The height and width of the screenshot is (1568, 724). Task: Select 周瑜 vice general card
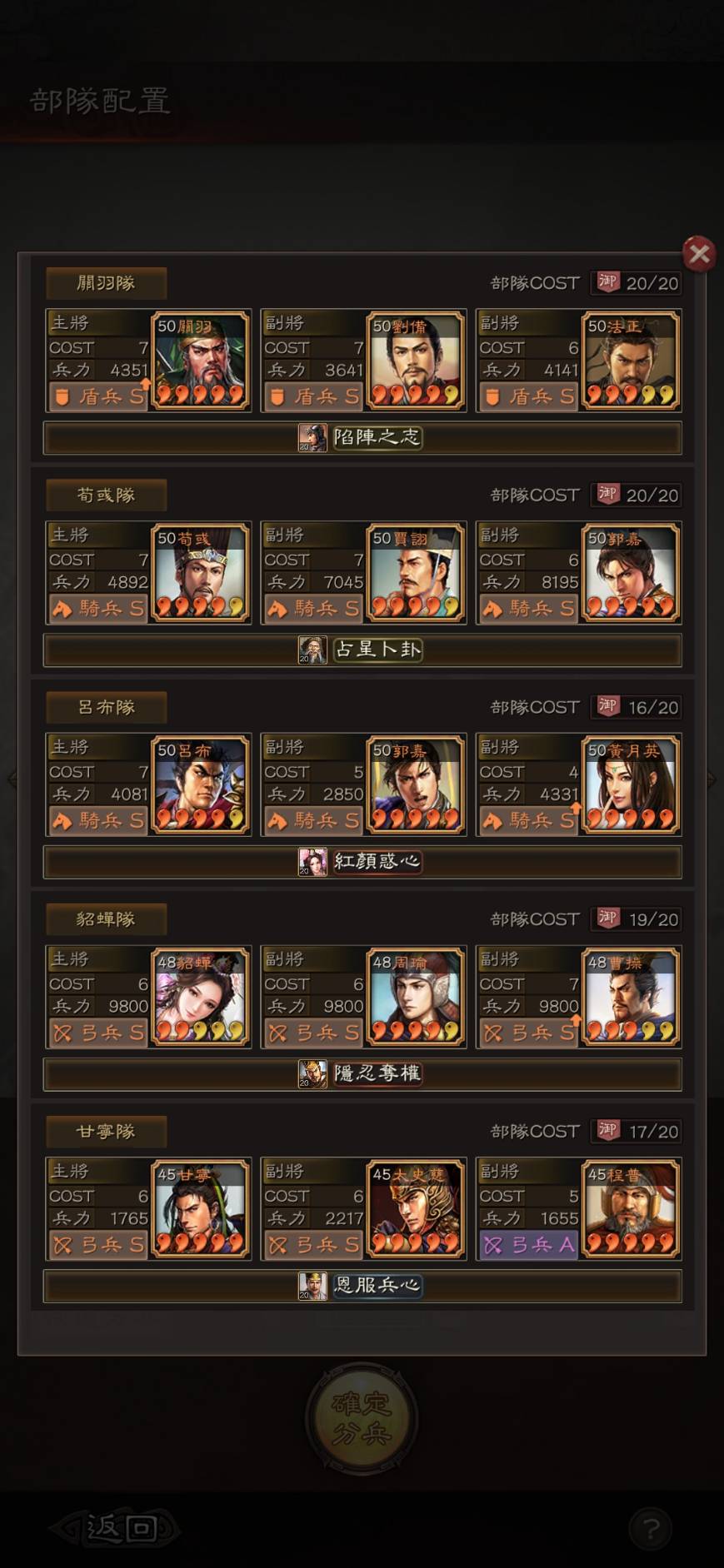coord(415,997)
